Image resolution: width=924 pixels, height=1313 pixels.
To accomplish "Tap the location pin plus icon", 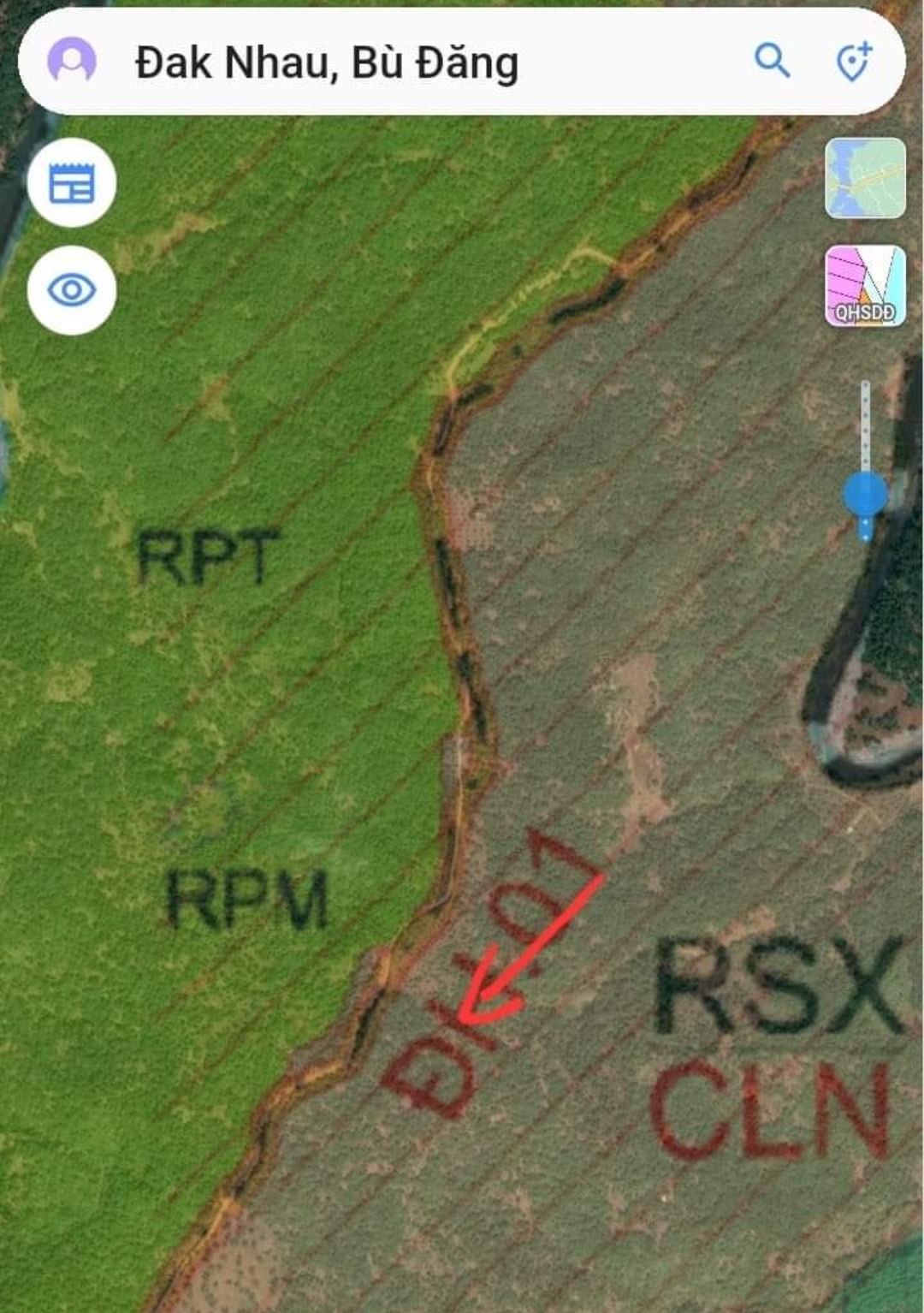I will coord(853,62).
